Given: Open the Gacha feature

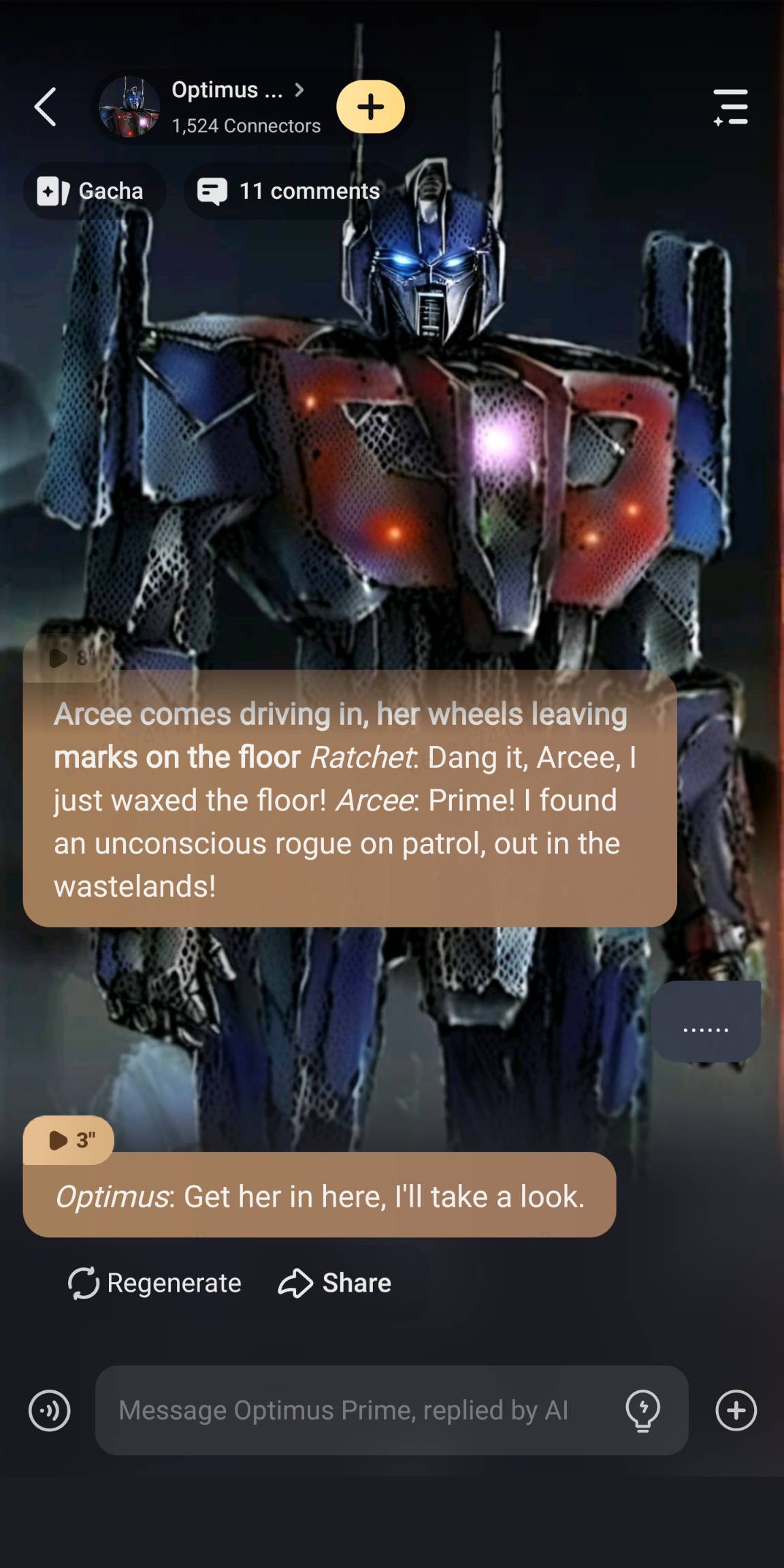Looking at the screenshot, I should click(92, 191).
